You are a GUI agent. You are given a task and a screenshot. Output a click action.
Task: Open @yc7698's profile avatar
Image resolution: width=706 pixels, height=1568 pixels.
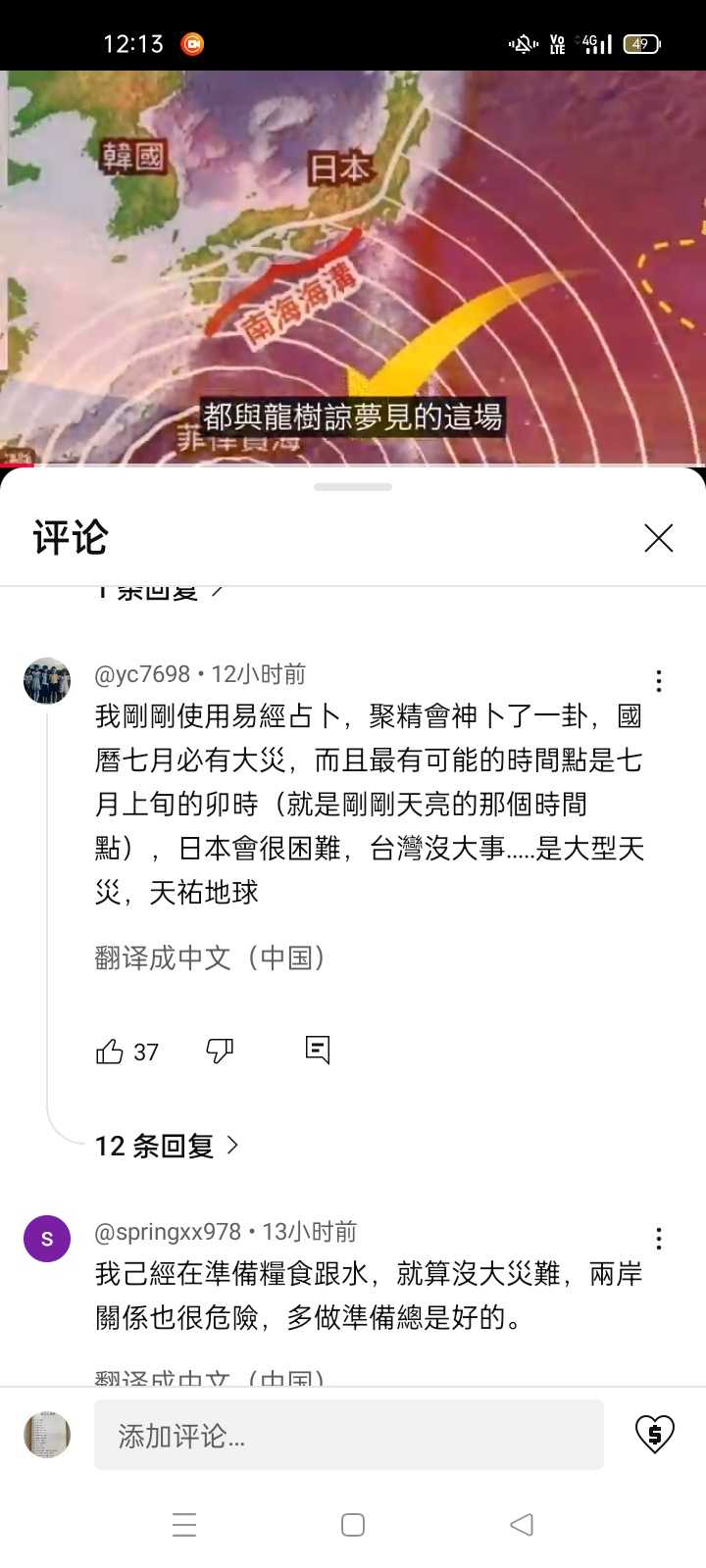(x=47, y=681)
